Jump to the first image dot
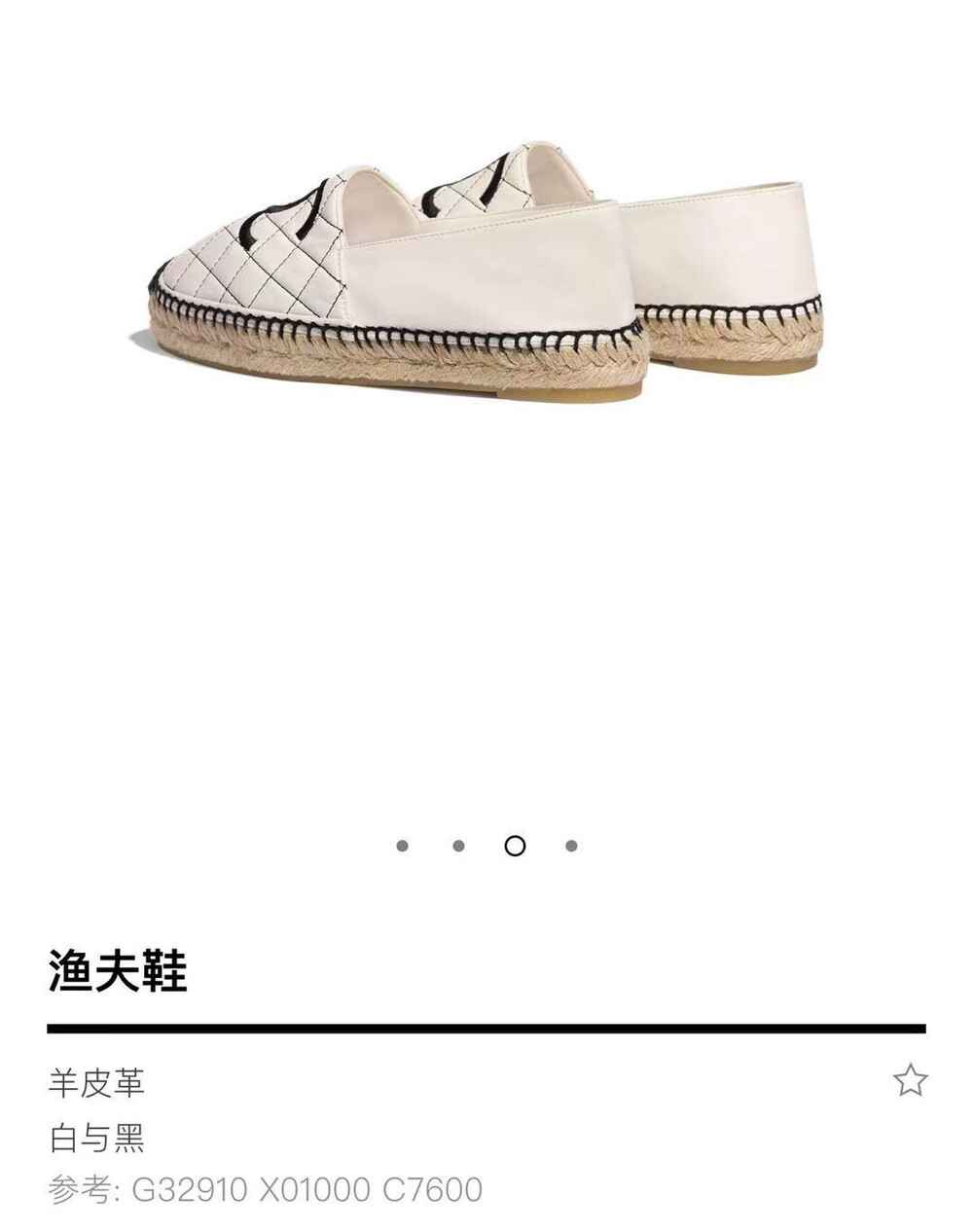 [402, 846]
